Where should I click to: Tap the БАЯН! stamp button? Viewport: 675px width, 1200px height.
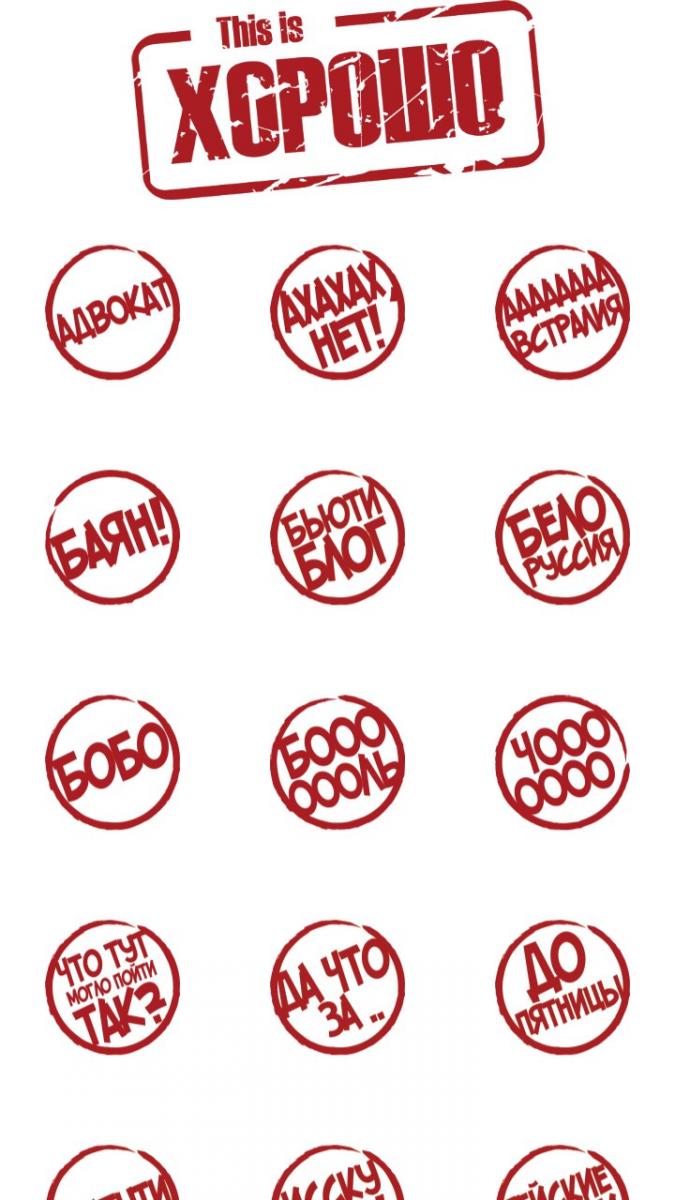[112, 537]
